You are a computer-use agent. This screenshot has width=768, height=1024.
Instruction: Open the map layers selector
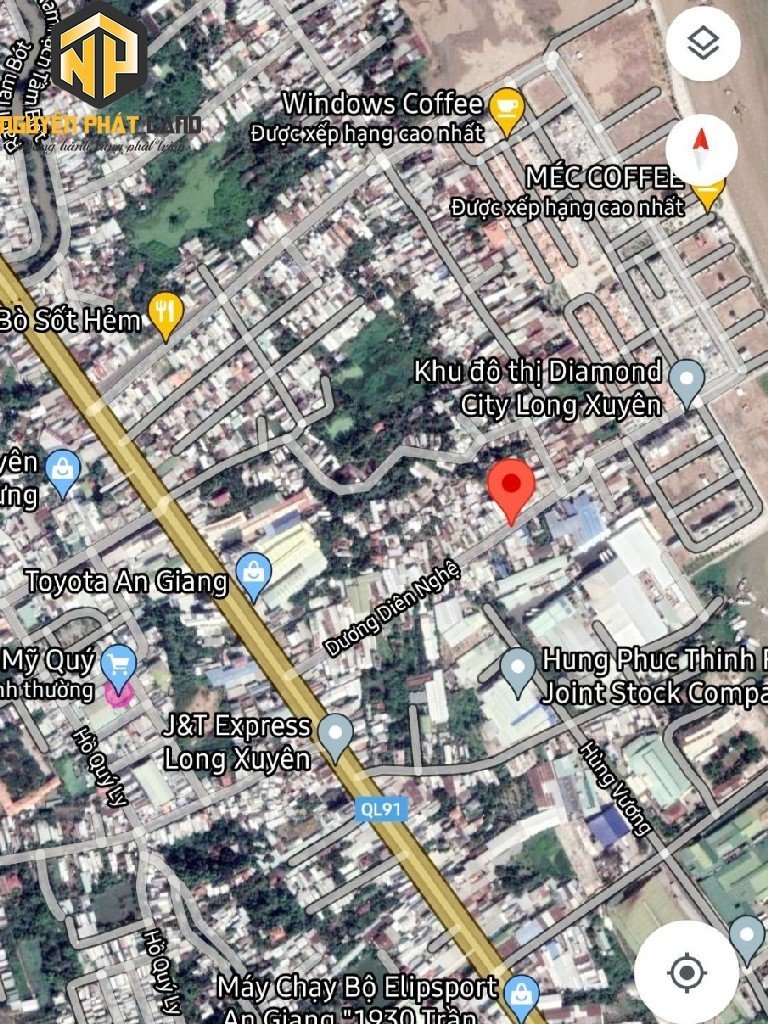point(703,44)
